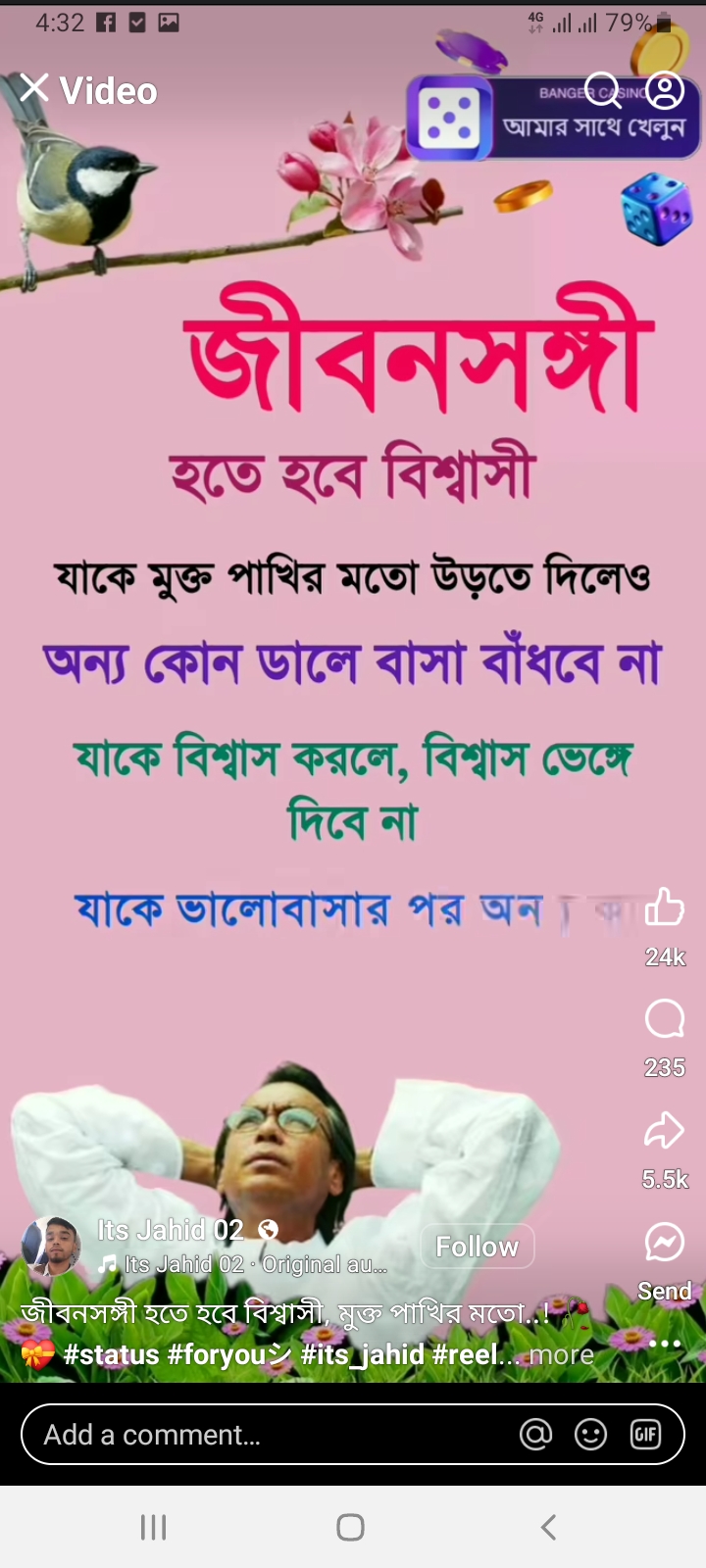Viewport: 706px width, 1568px height.
Task: Expand caption with more
Action: click(x=562, y=1354)
